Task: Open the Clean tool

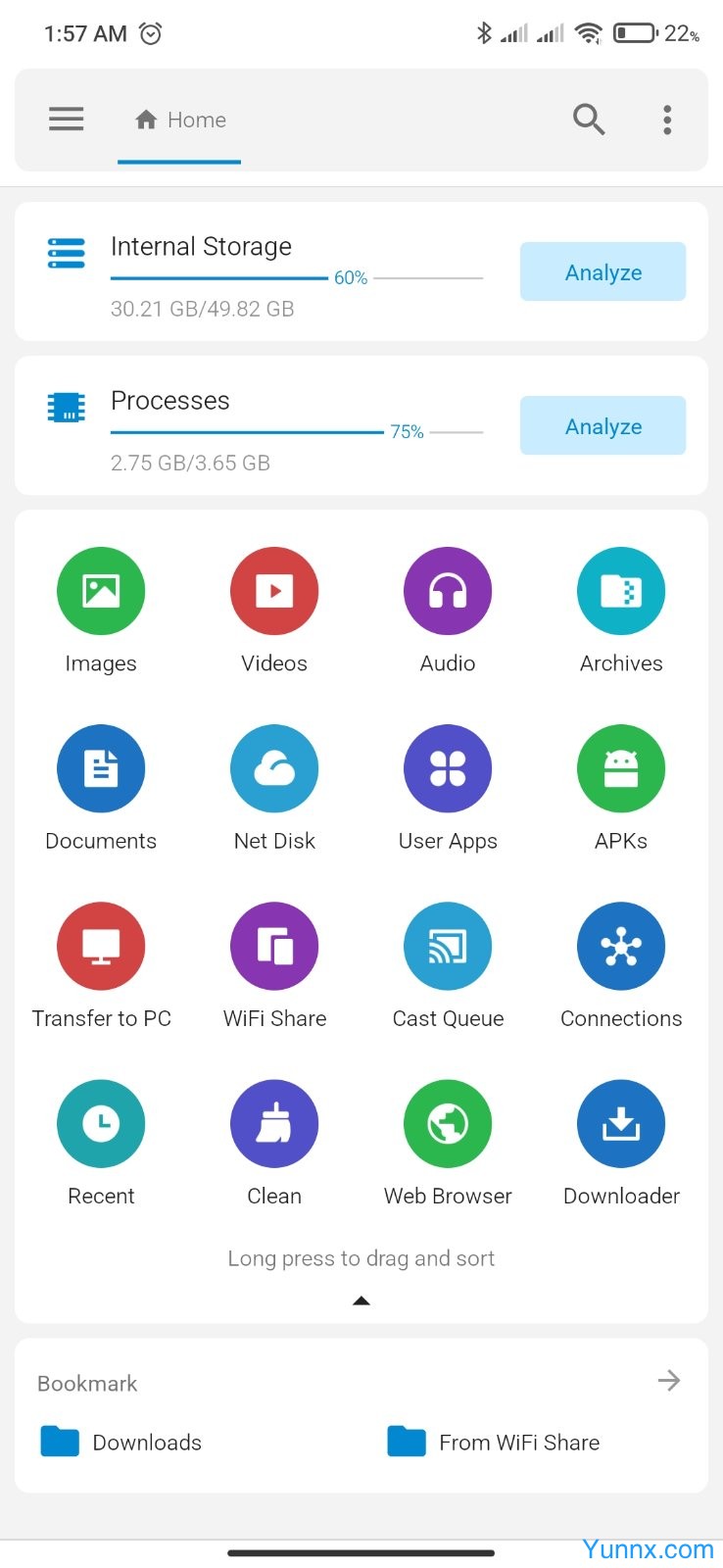Action: click(x=274, y=1124)
